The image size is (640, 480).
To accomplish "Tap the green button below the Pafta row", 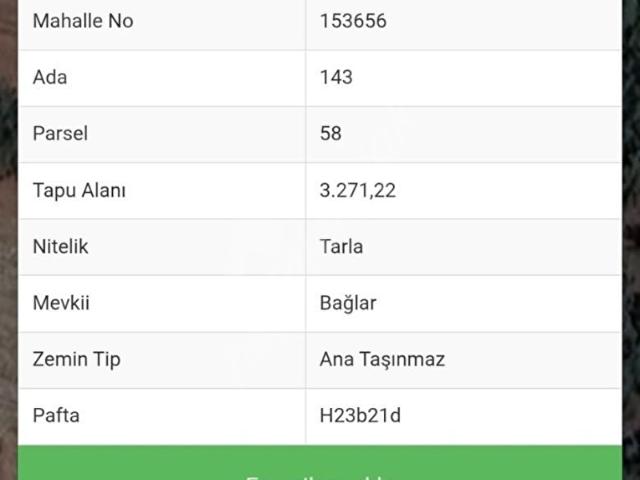I will (x=320, y=464).
